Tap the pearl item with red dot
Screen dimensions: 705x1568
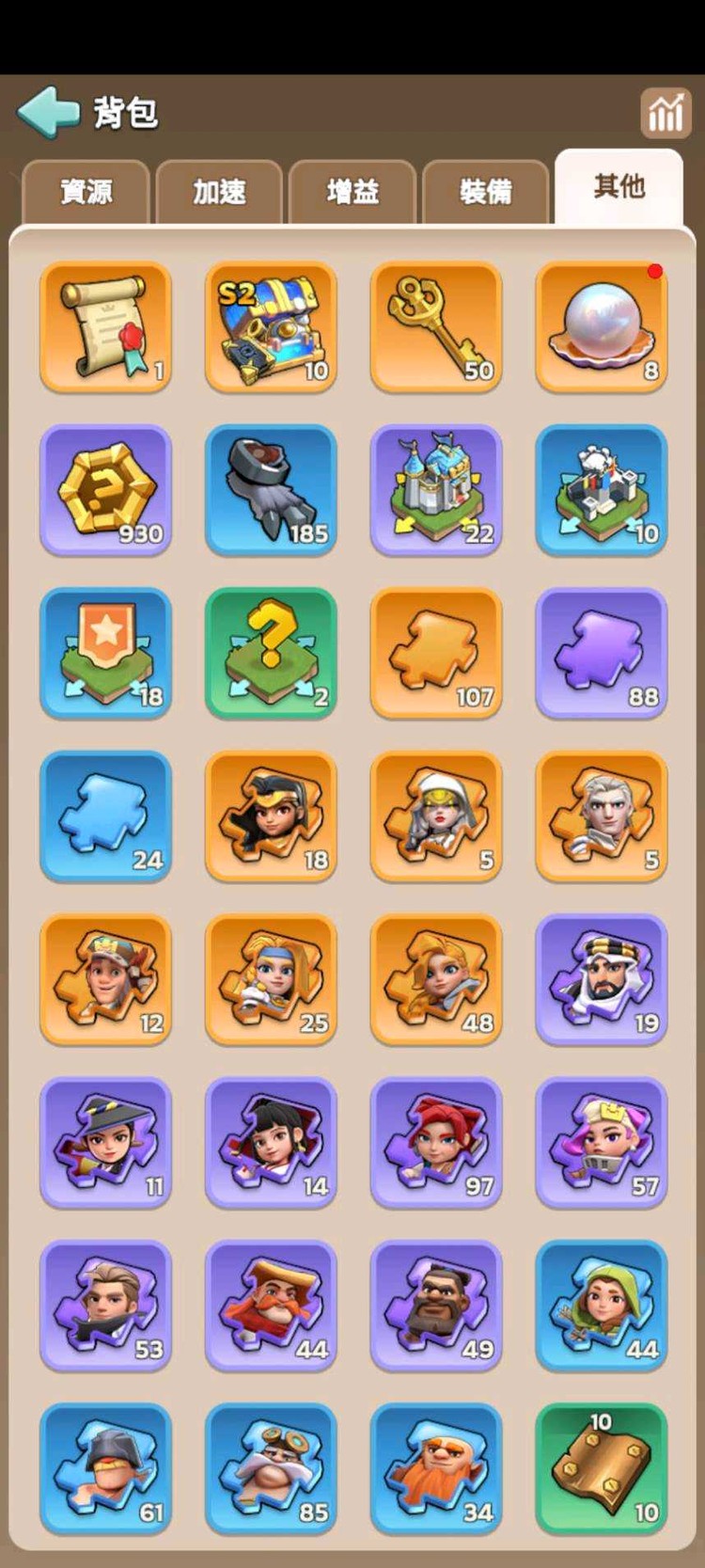pos(601,326)
